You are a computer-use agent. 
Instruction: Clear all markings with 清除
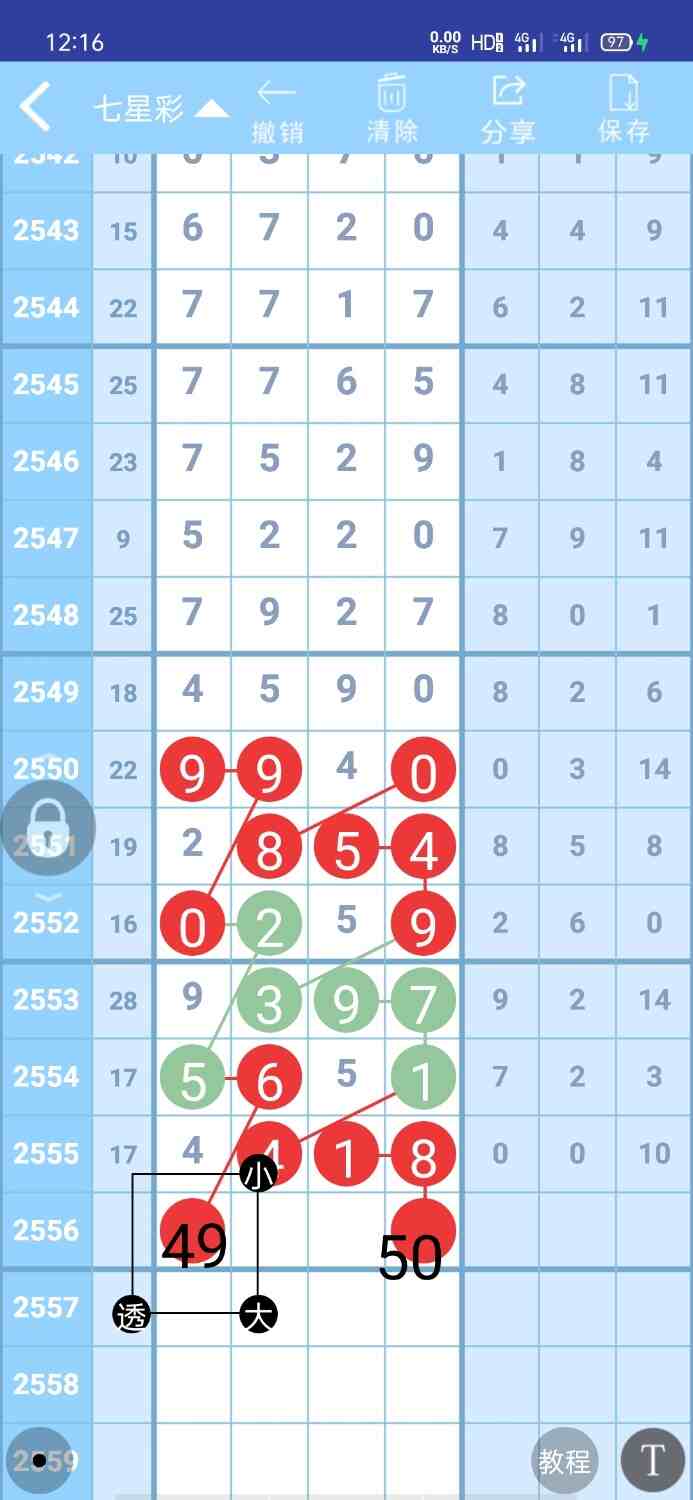tap(392, 110)
